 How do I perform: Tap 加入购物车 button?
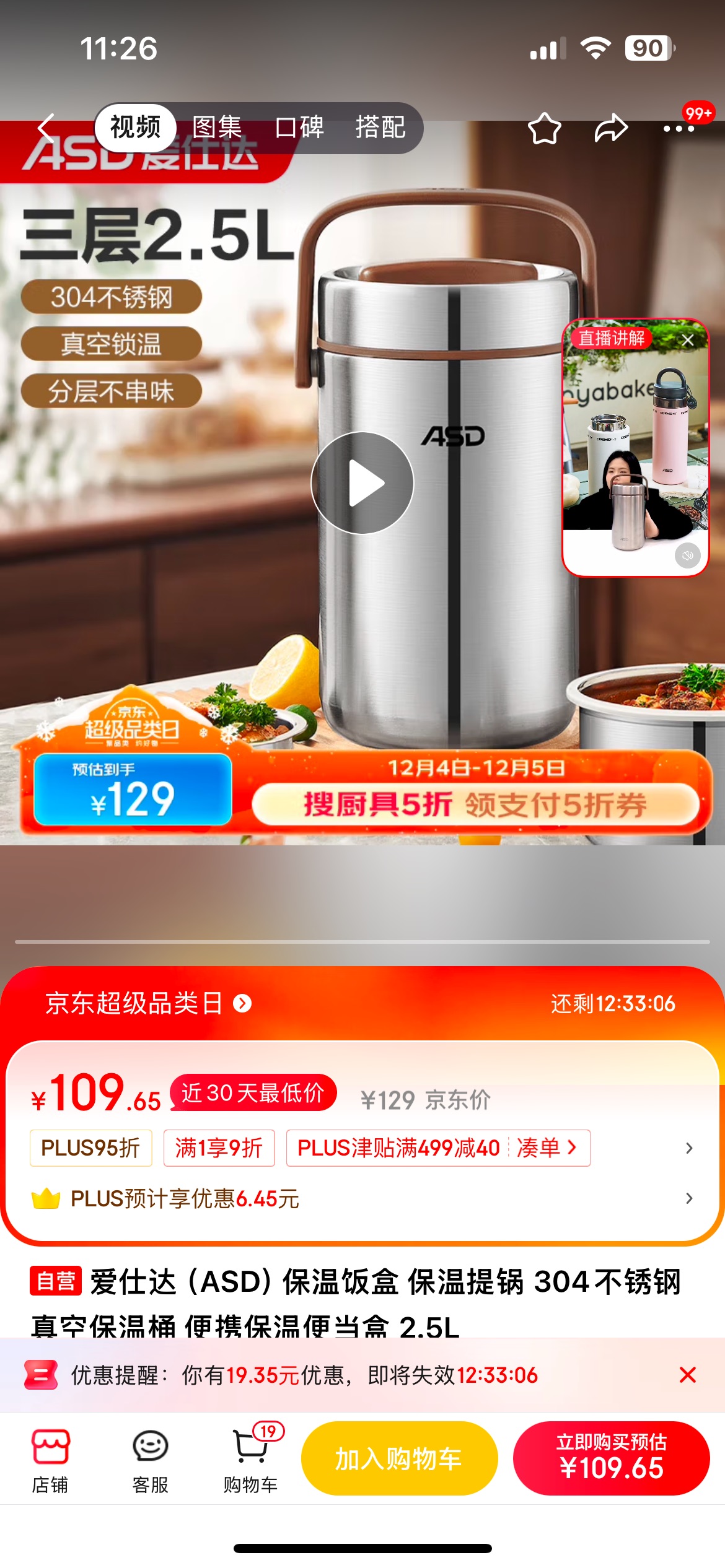coord(399,1458)
